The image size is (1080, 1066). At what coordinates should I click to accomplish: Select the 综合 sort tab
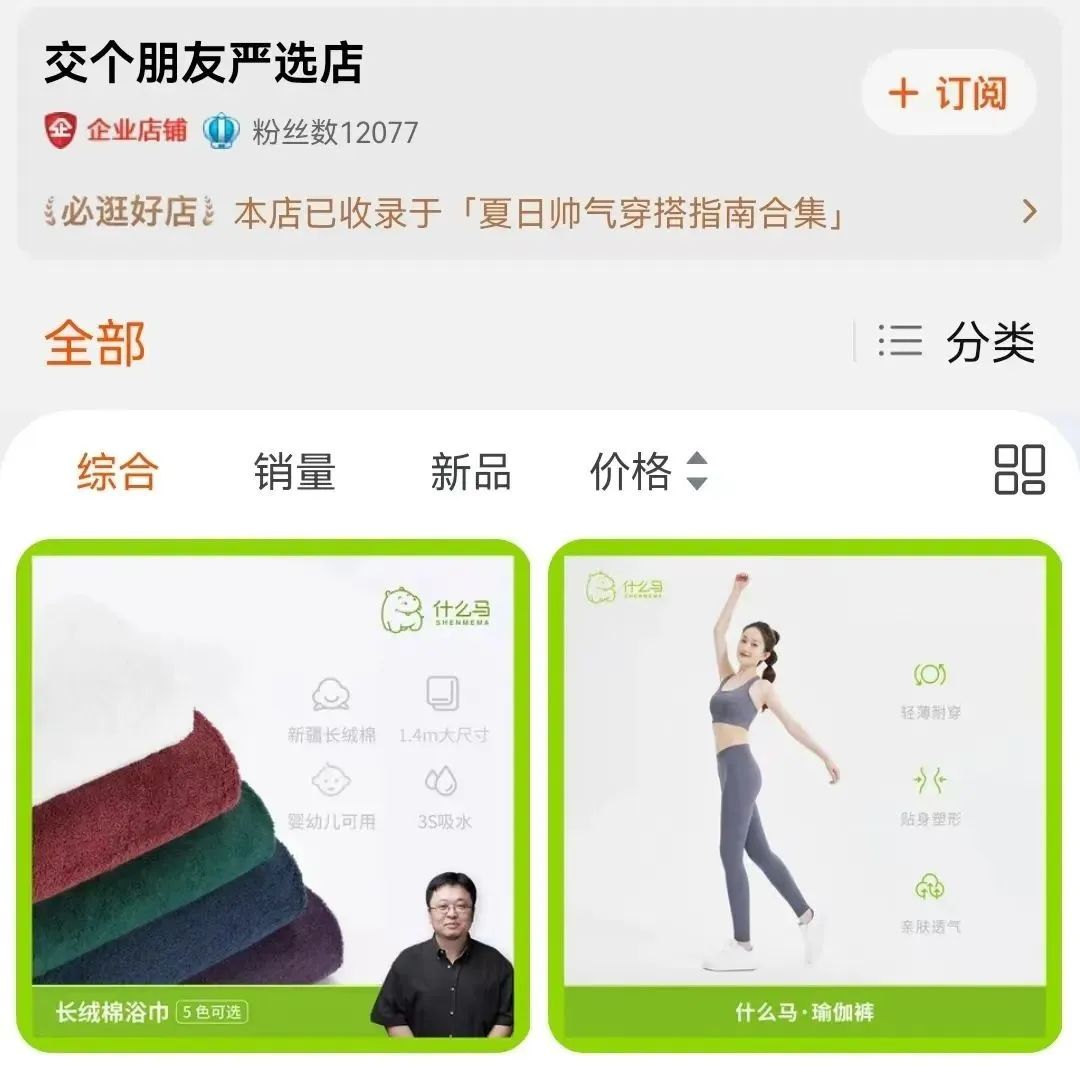coord(118,471)
